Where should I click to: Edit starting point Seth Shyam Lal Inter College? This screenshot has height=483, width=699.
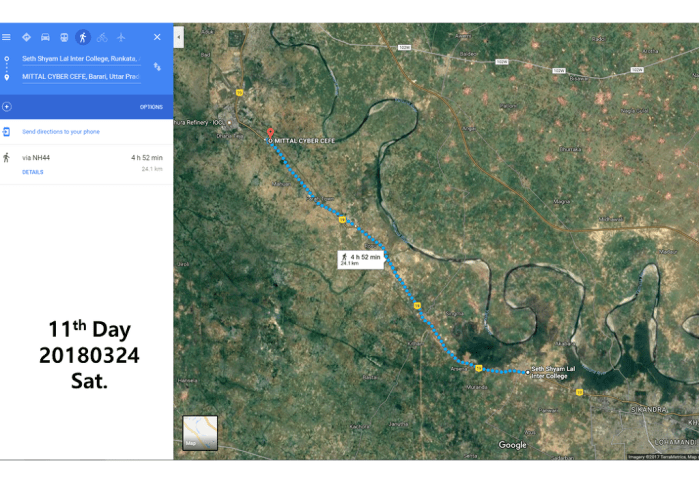(x=80, y=59)
